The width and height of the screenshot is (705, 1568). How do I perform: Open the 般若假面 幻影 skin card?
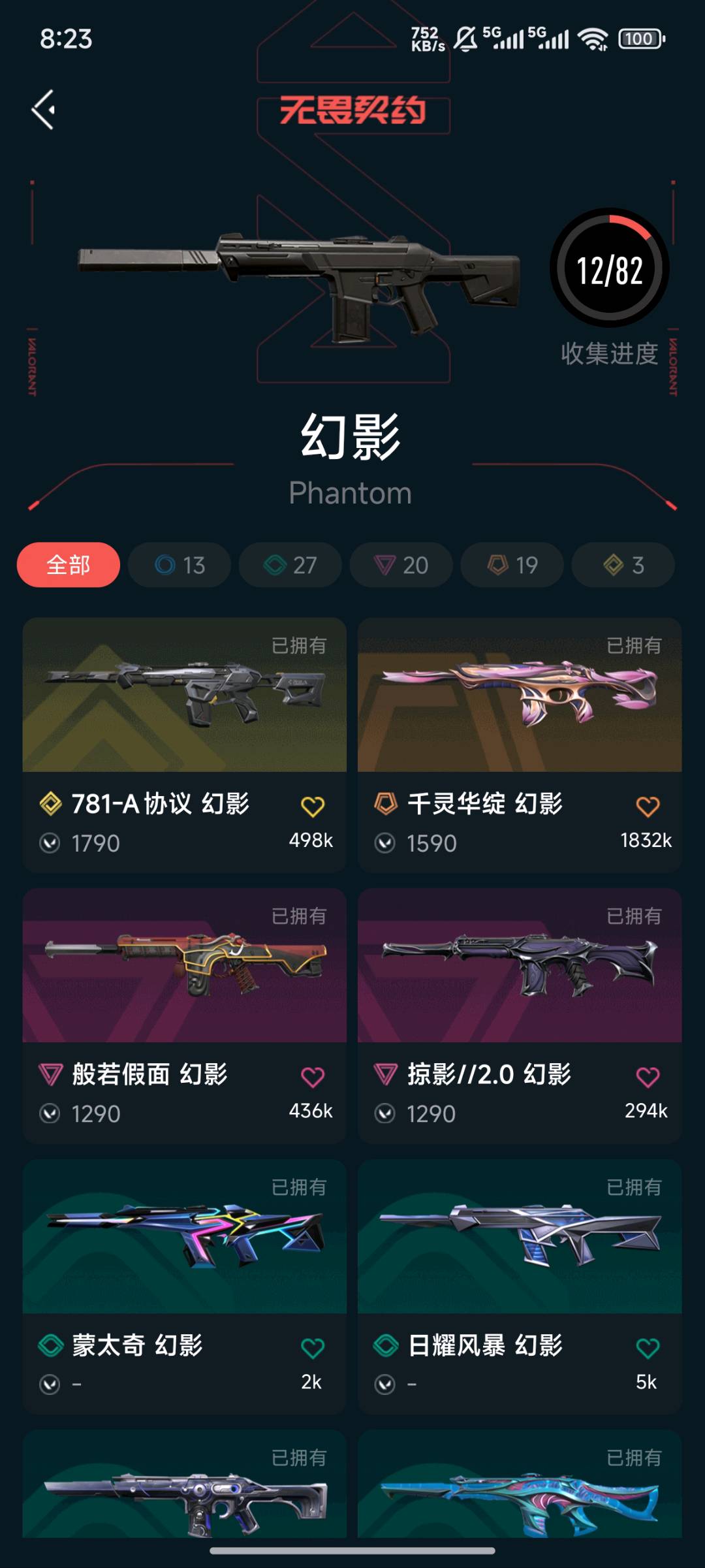click(184, 965)
